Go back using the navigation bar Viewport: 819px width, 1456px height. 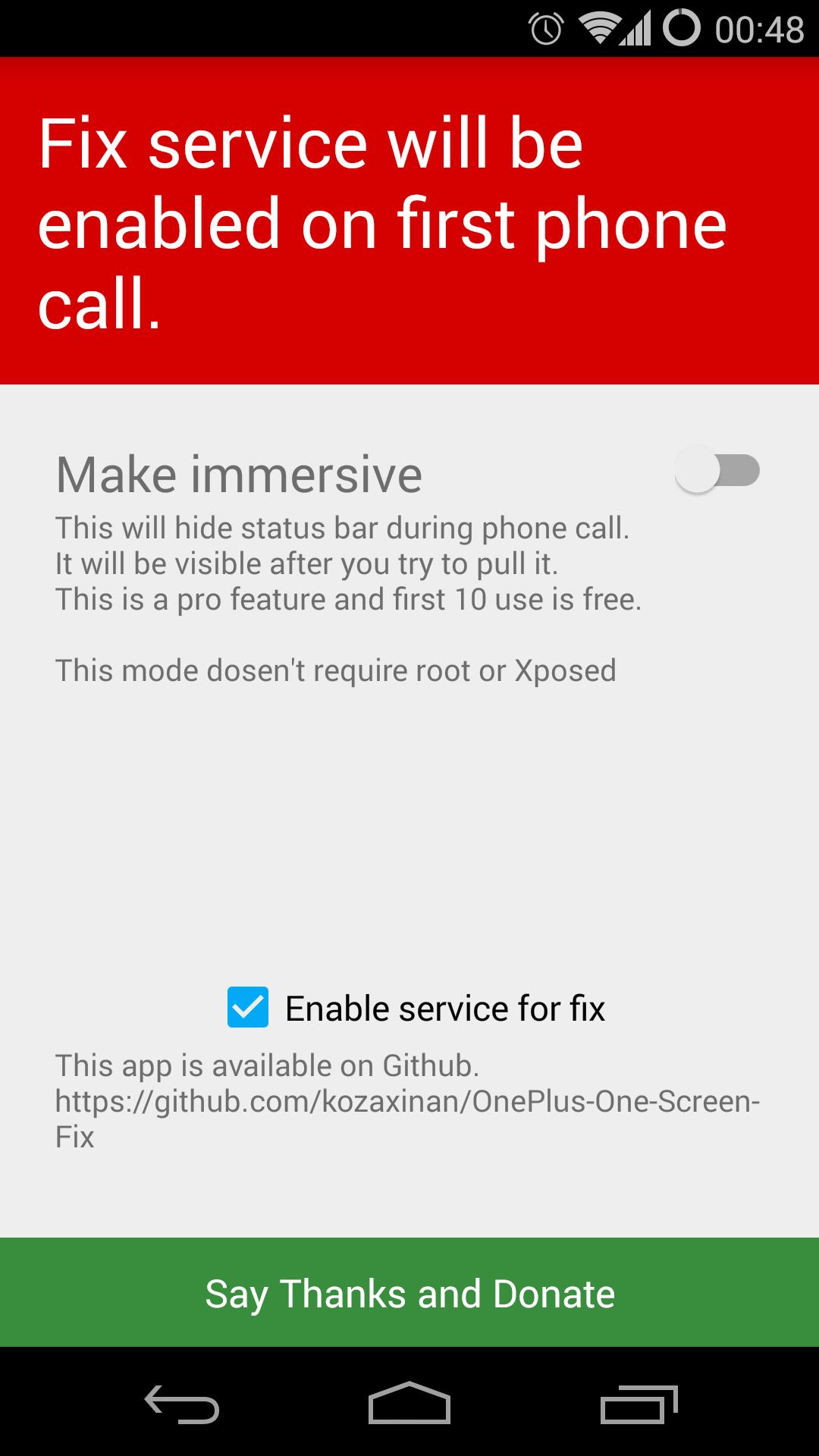[x=182, y=1404]
